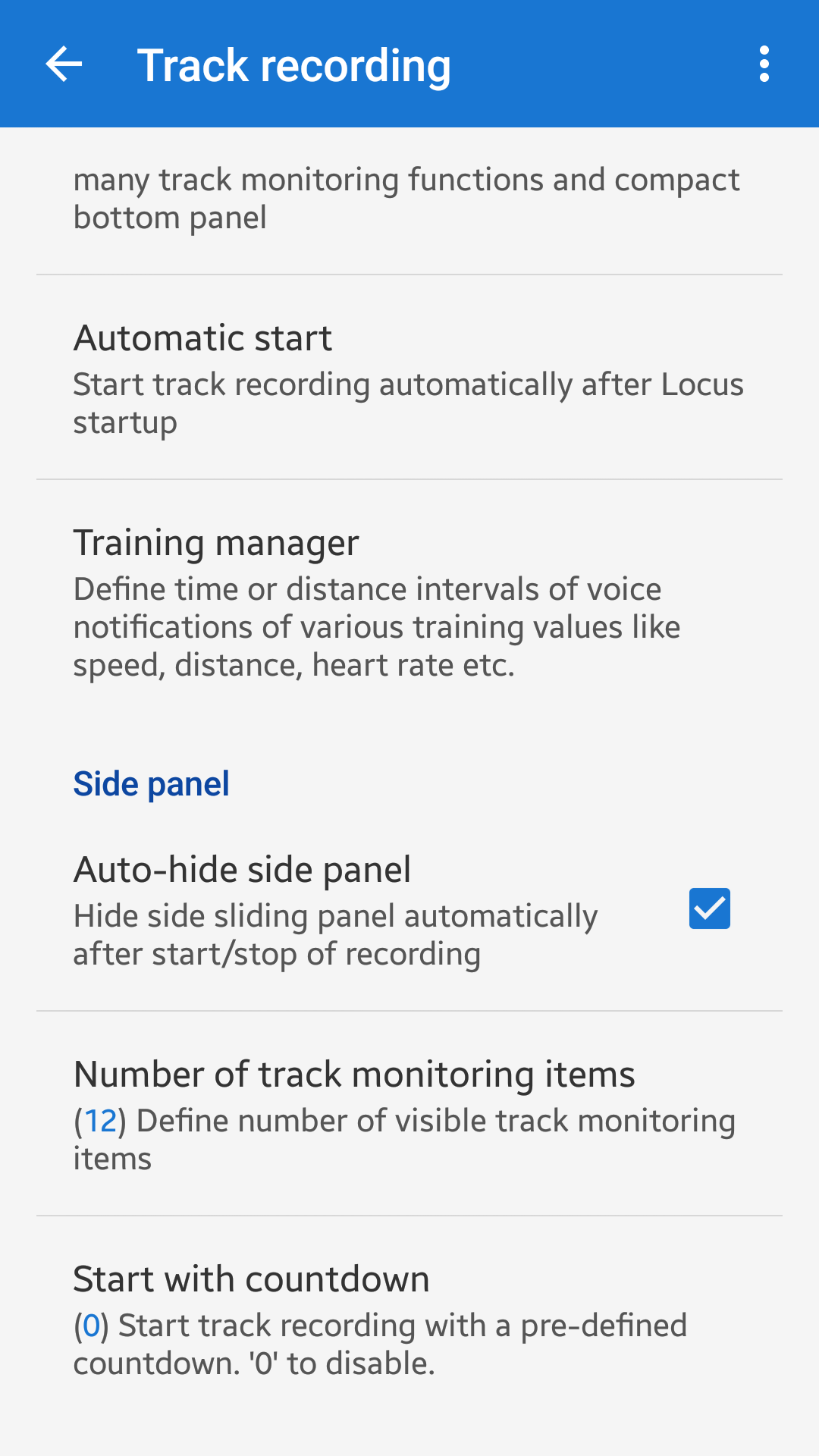Open Start with countdown setting
The width and height of the screenshot is (819, 1456).
pos(408,1319)
